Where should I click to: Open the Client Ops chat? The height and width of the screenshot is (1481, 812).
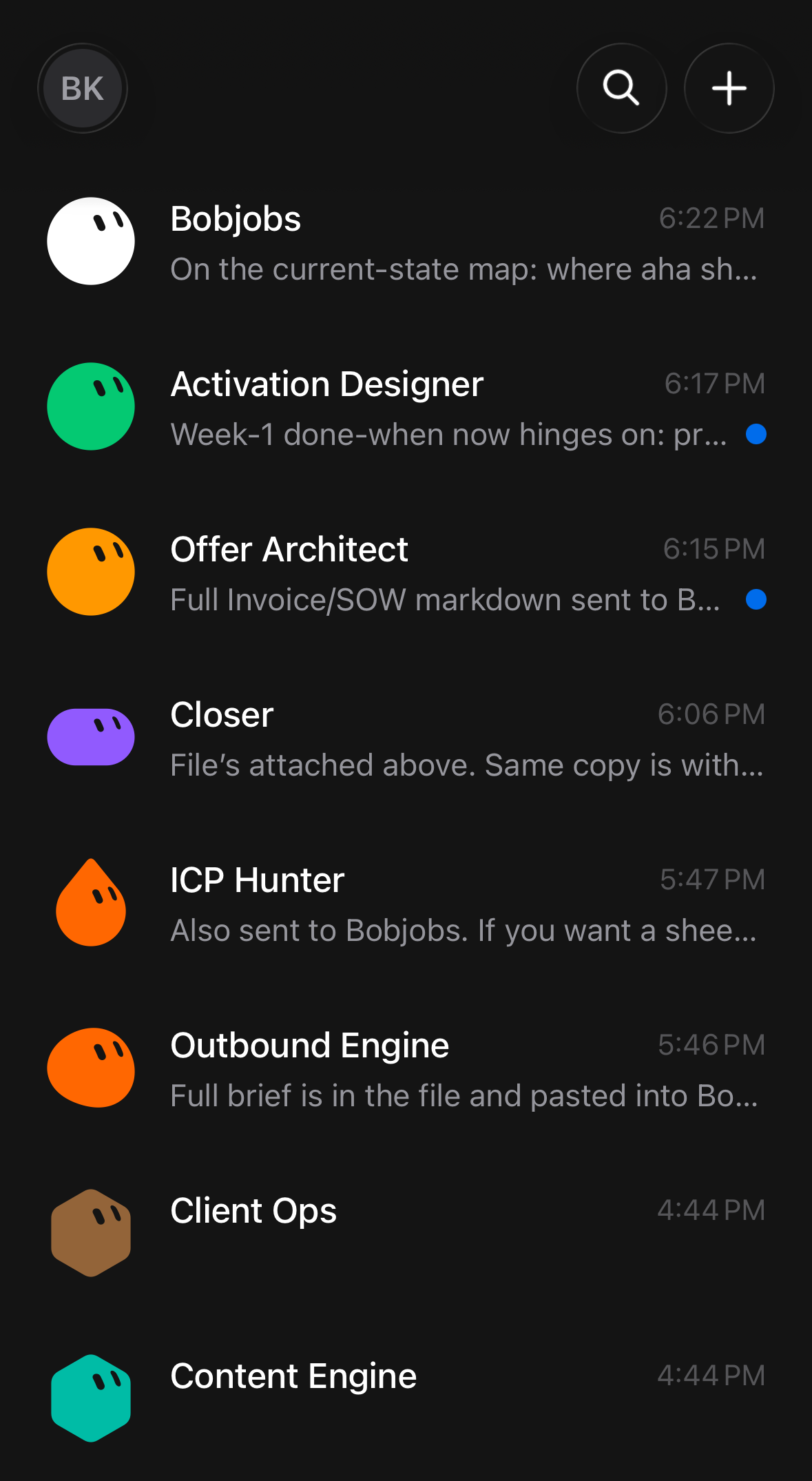(406, 1234)
